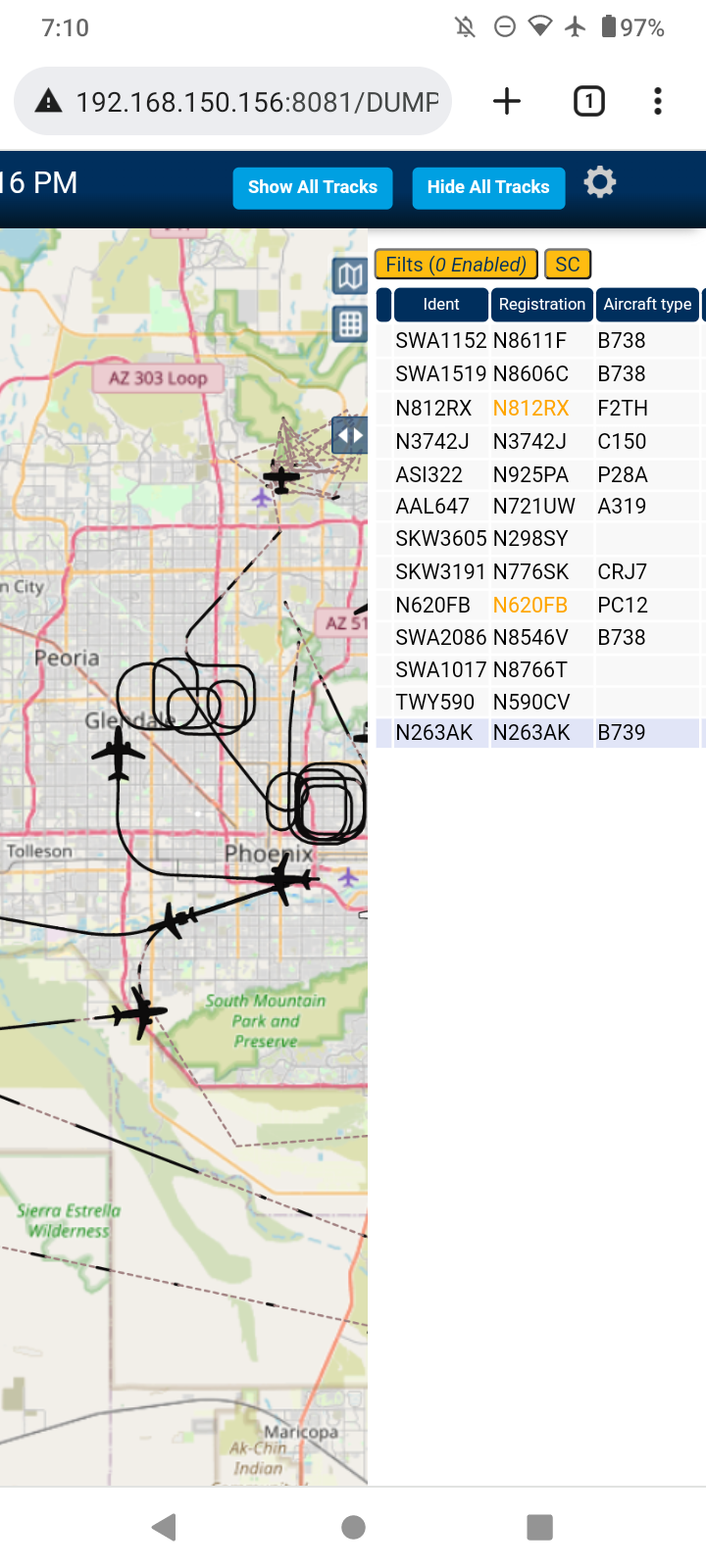
Task: Tap Show All Tracks button
Action: click(x=313, y=187)
